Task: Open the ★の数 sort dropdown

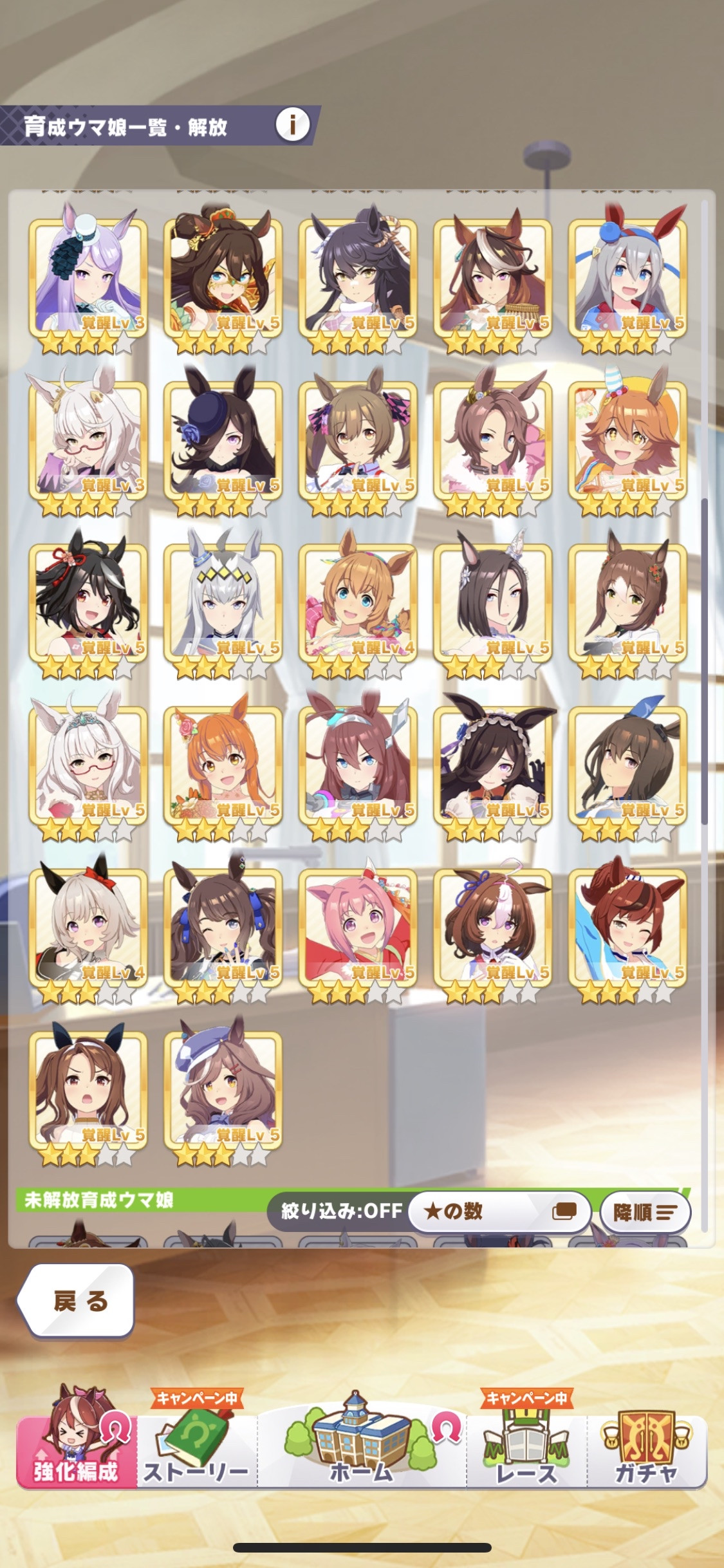Action: coord(499,1211)
